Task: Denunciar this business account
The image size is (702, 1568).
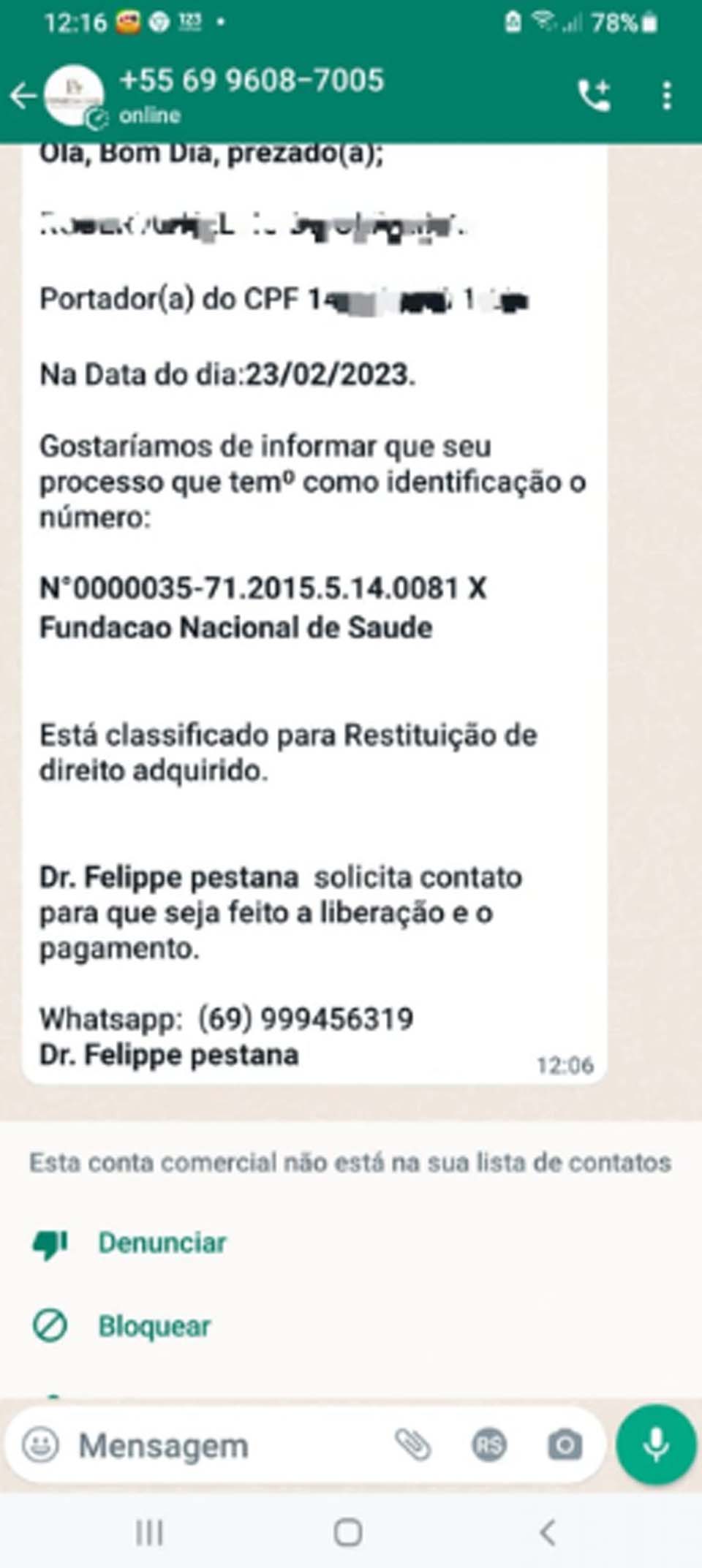Action: click(x=162, y=1243)
